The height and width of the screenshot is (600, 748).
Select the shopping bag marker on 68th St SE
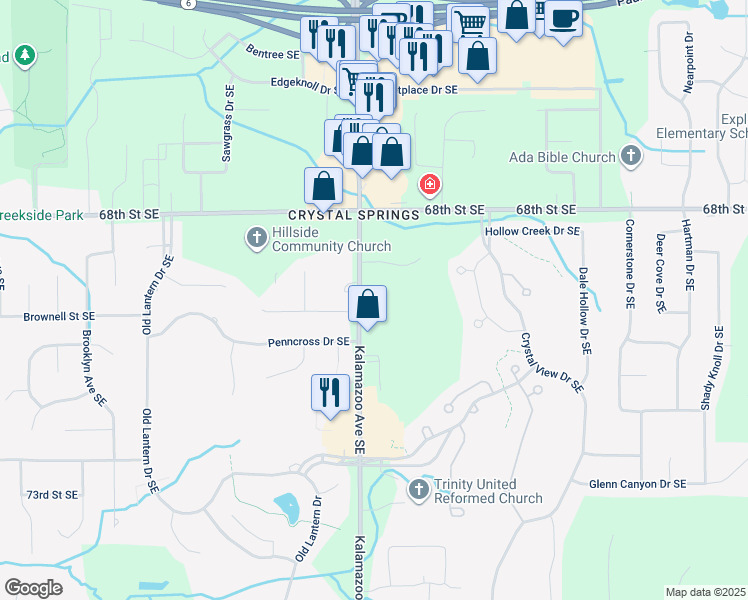tap(323, 186)
